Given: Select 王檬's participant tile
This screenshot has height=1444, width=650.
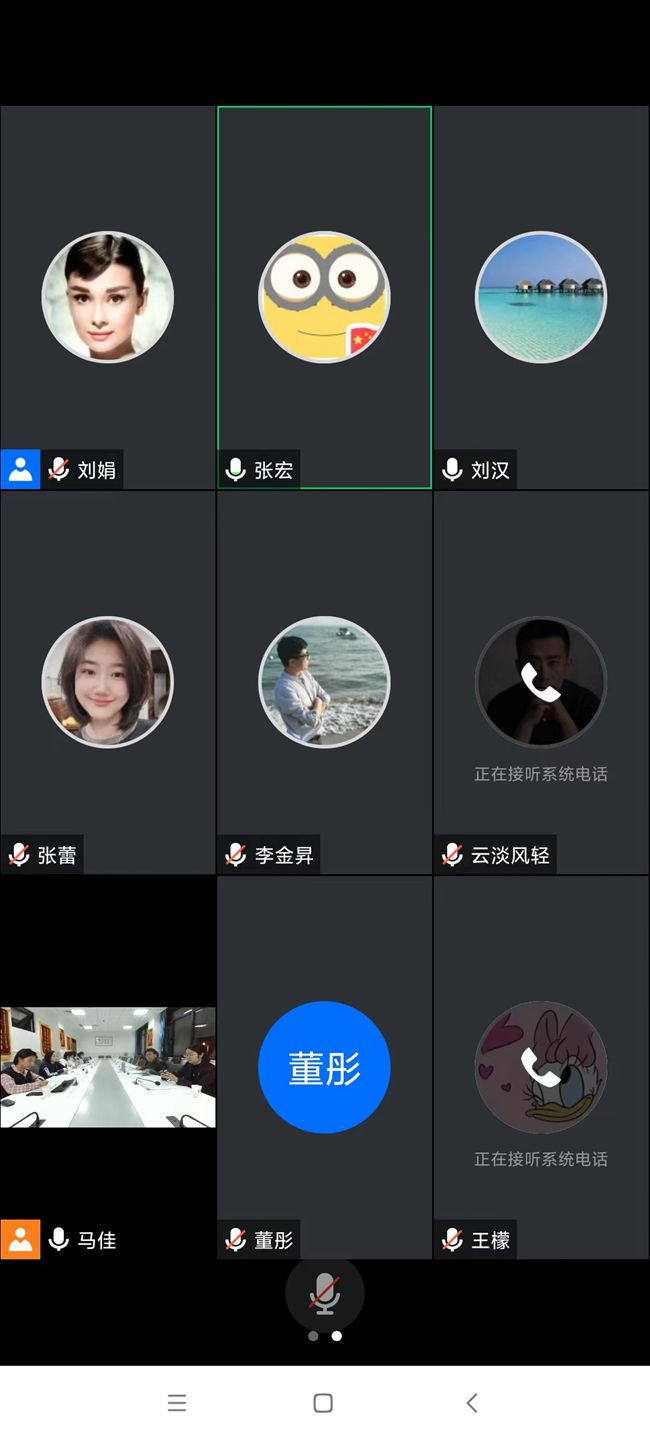Looking at the screenshot, I should (541, 1067).
